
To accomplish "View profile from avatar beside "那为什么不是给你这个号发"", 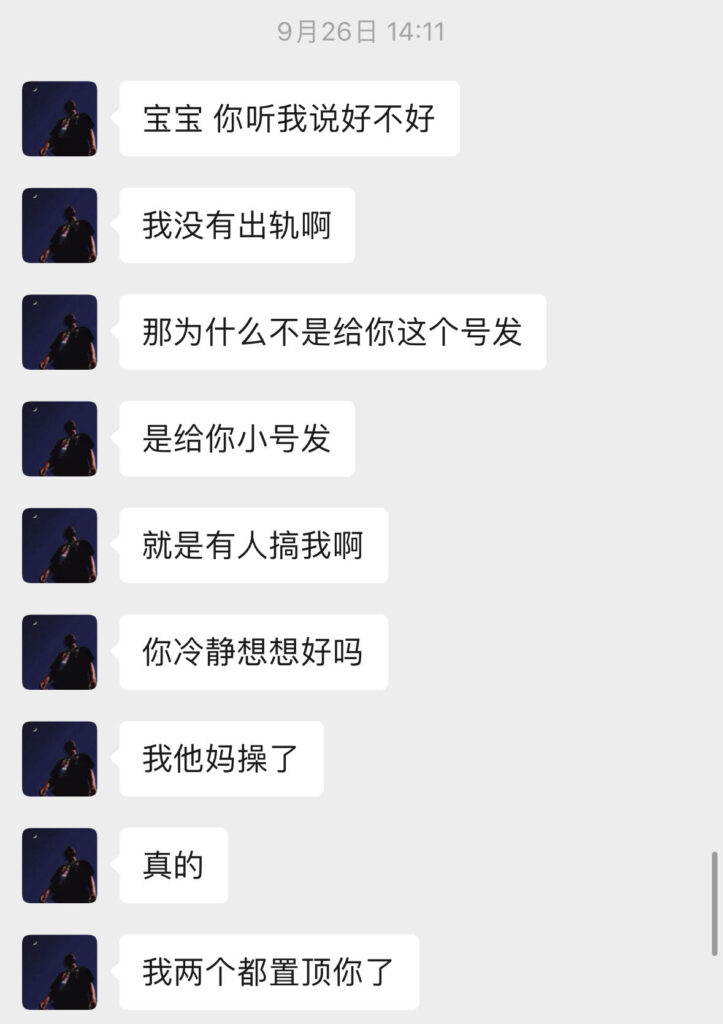I will pos(60,332).
